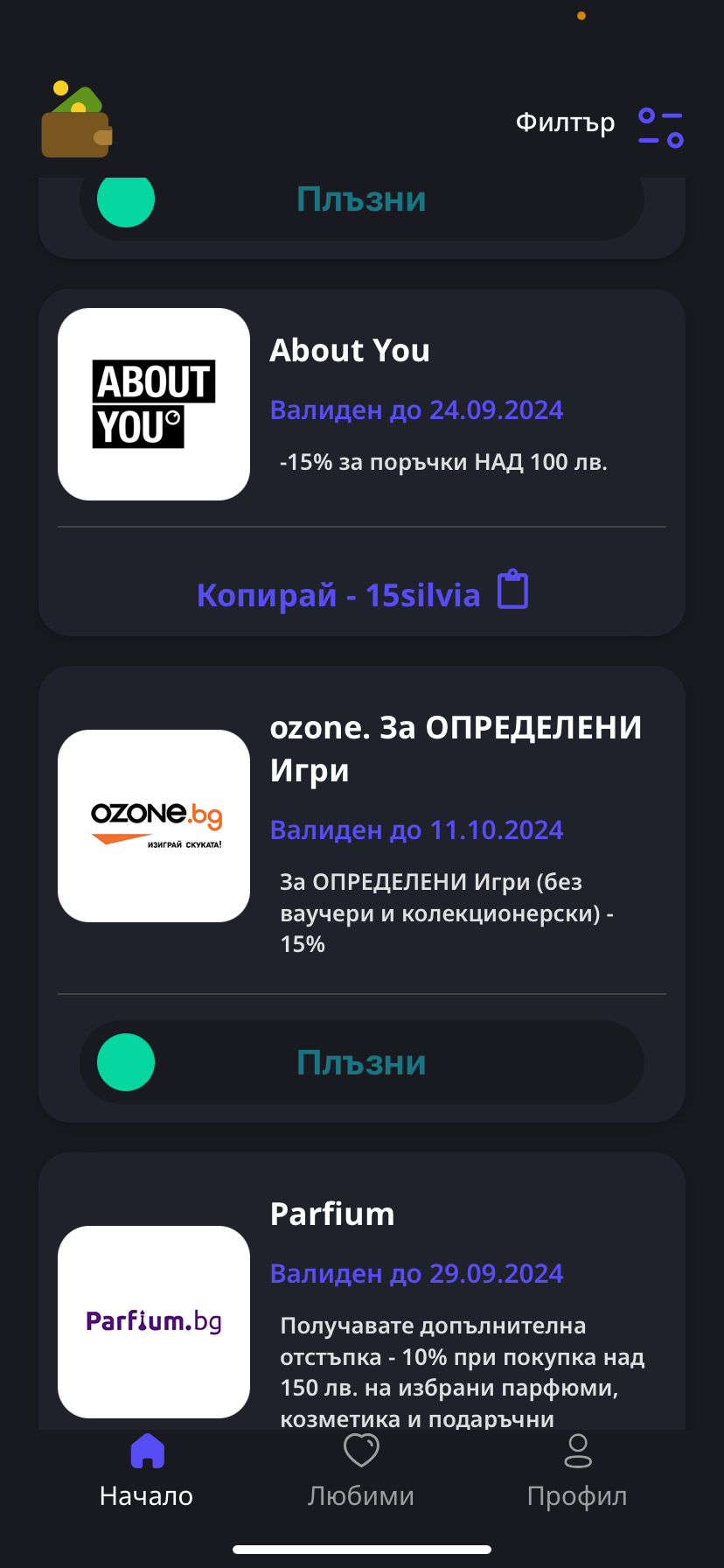This screenshot has height=1568, width=724.
Task: Open the ozone games coupon card
Action: click(x=362, y=827)
